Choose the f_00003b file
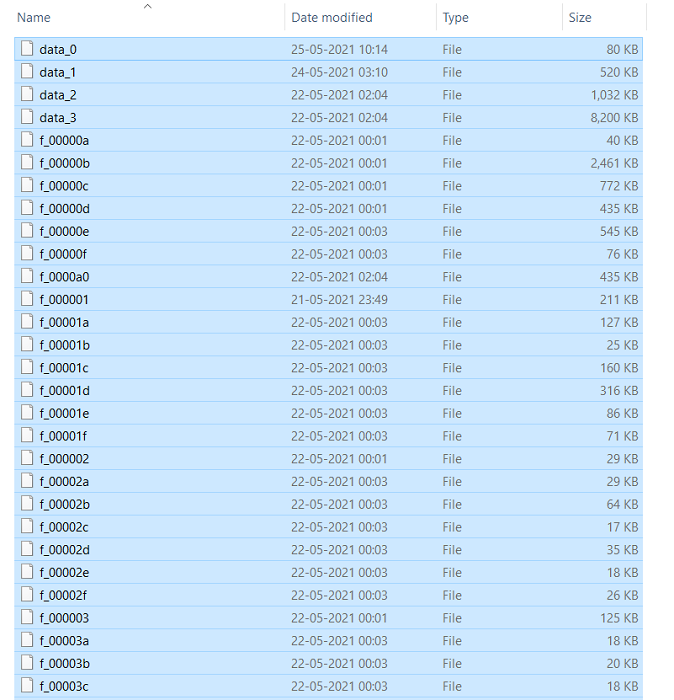Viewport: 674px width, 700px height. pos(64,663)
